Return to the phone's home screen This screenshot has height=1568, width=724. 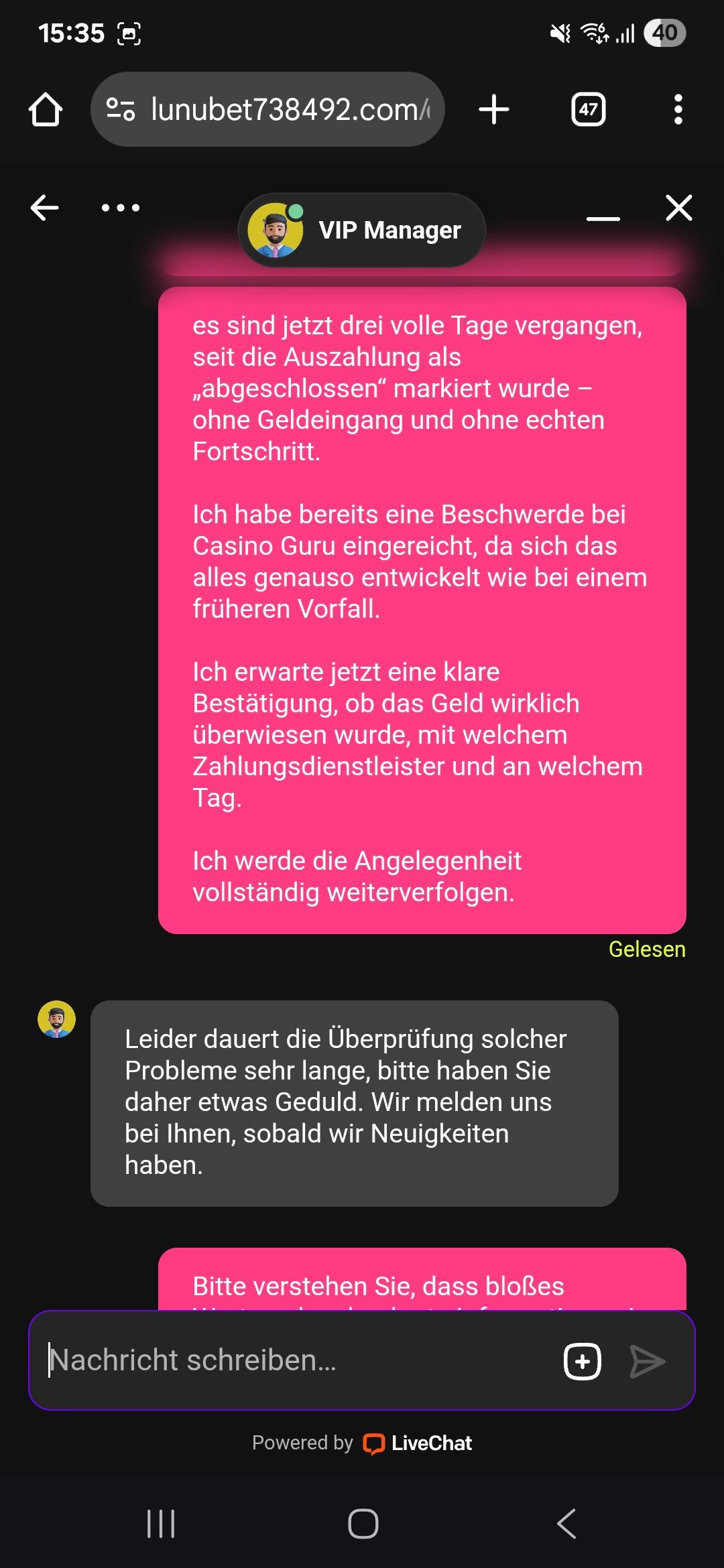363,1523
